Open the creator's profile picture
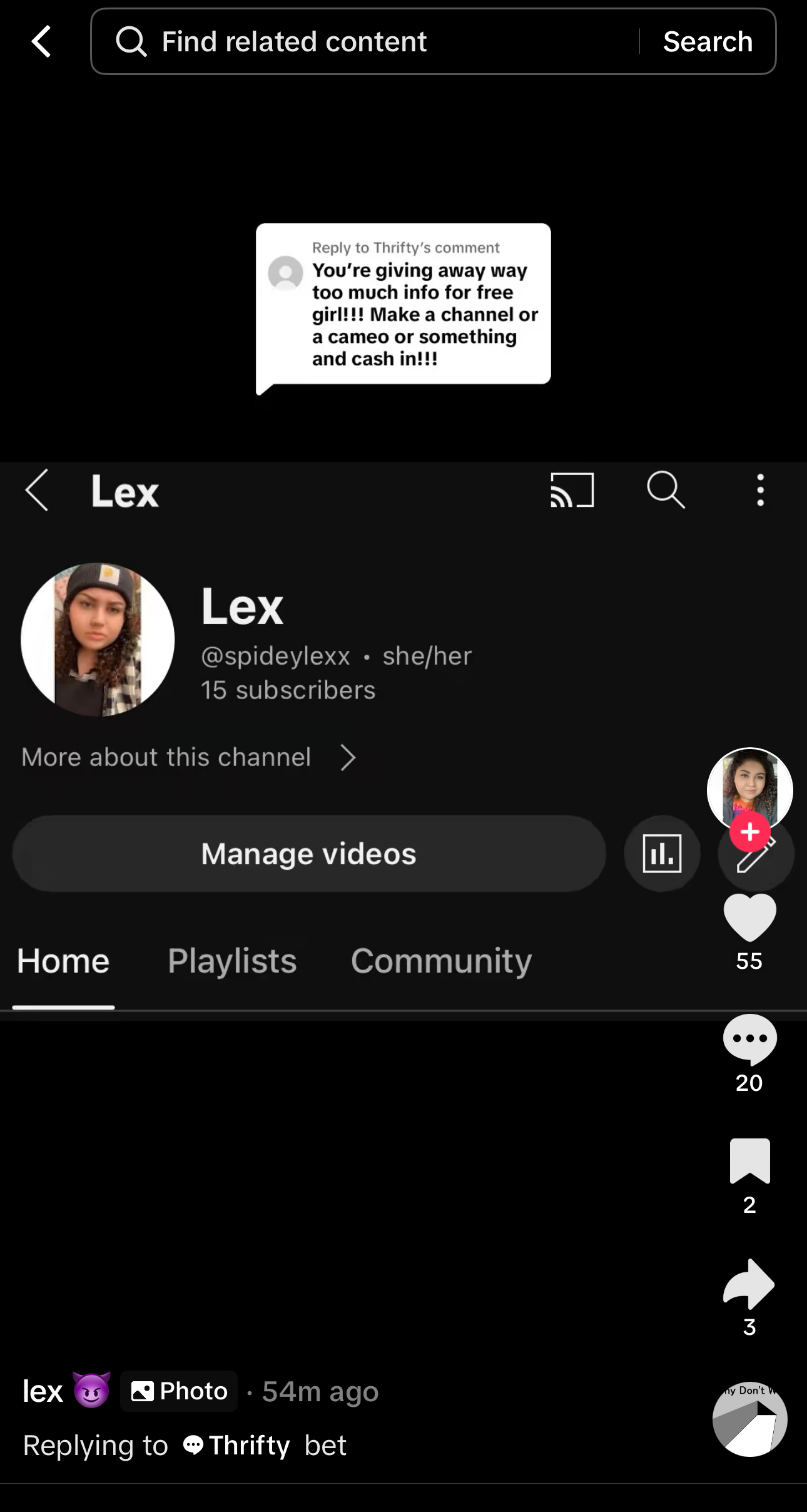The width and height of the screenshot is (807, 1512). click(749, 790)
